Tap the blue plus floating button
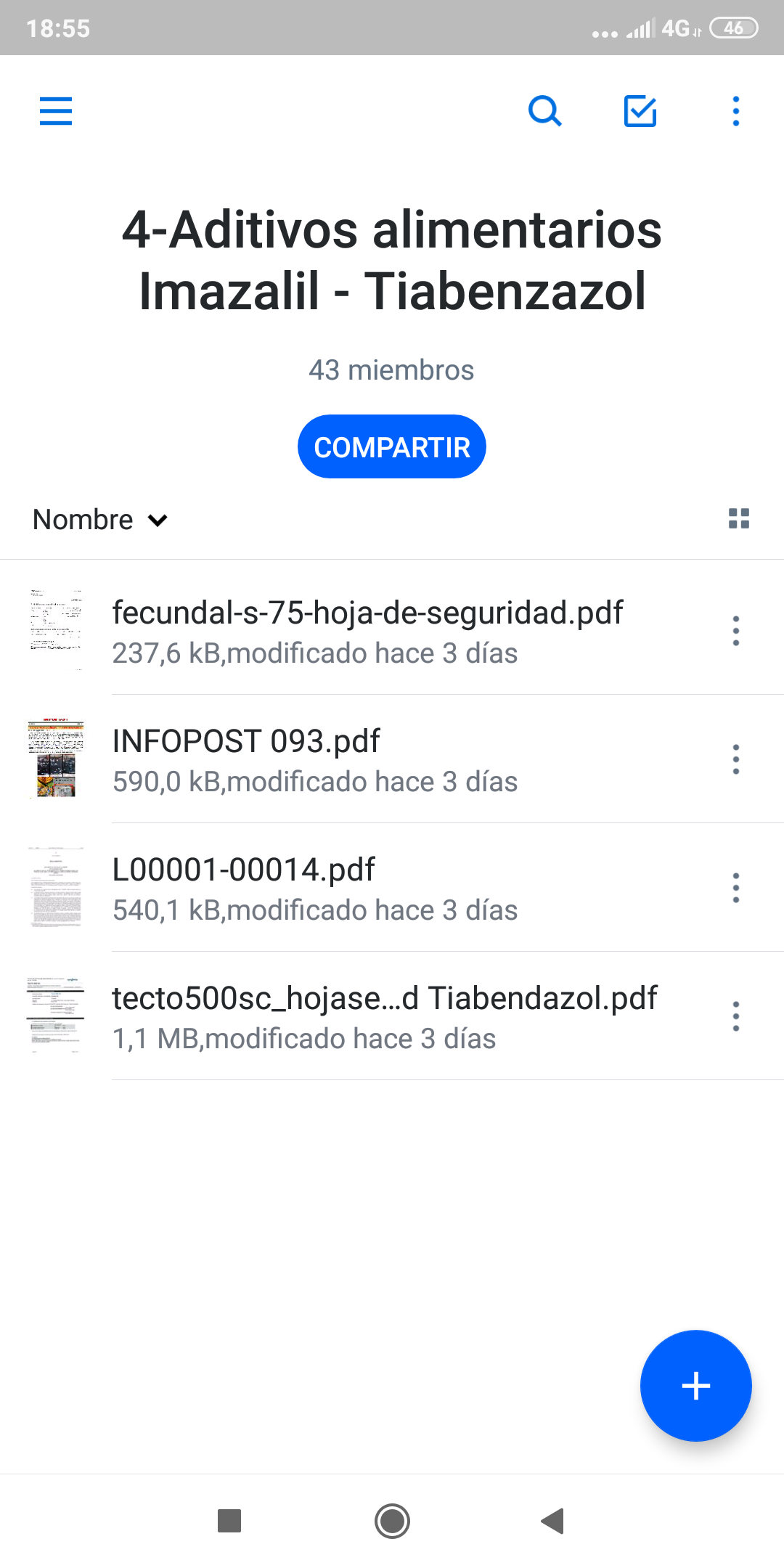The width and height of the screenshot is (784, 1568). [x=695, y=1386]
